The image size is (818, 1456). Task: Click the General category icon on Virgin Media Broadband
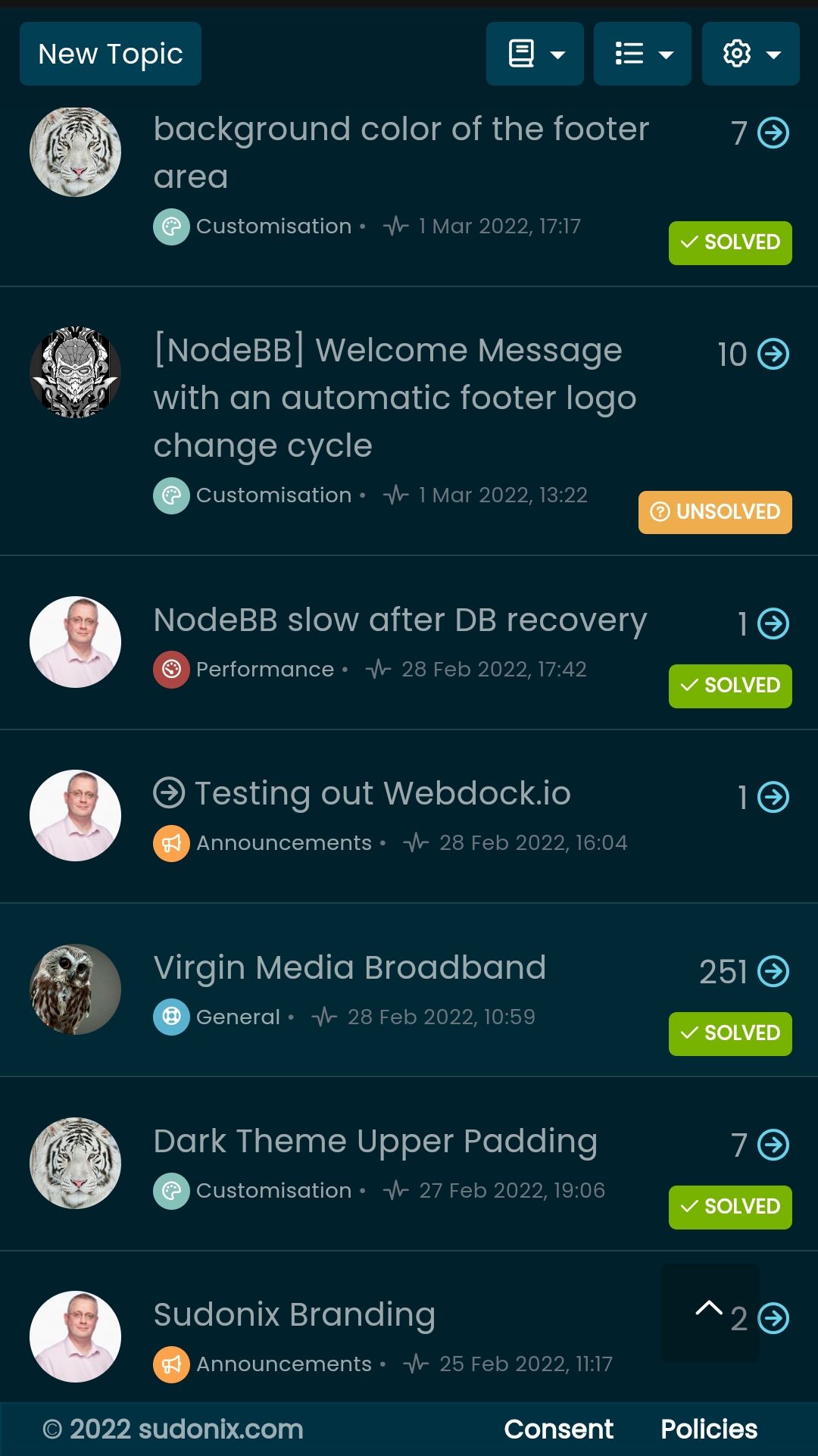coord(172,1017)
